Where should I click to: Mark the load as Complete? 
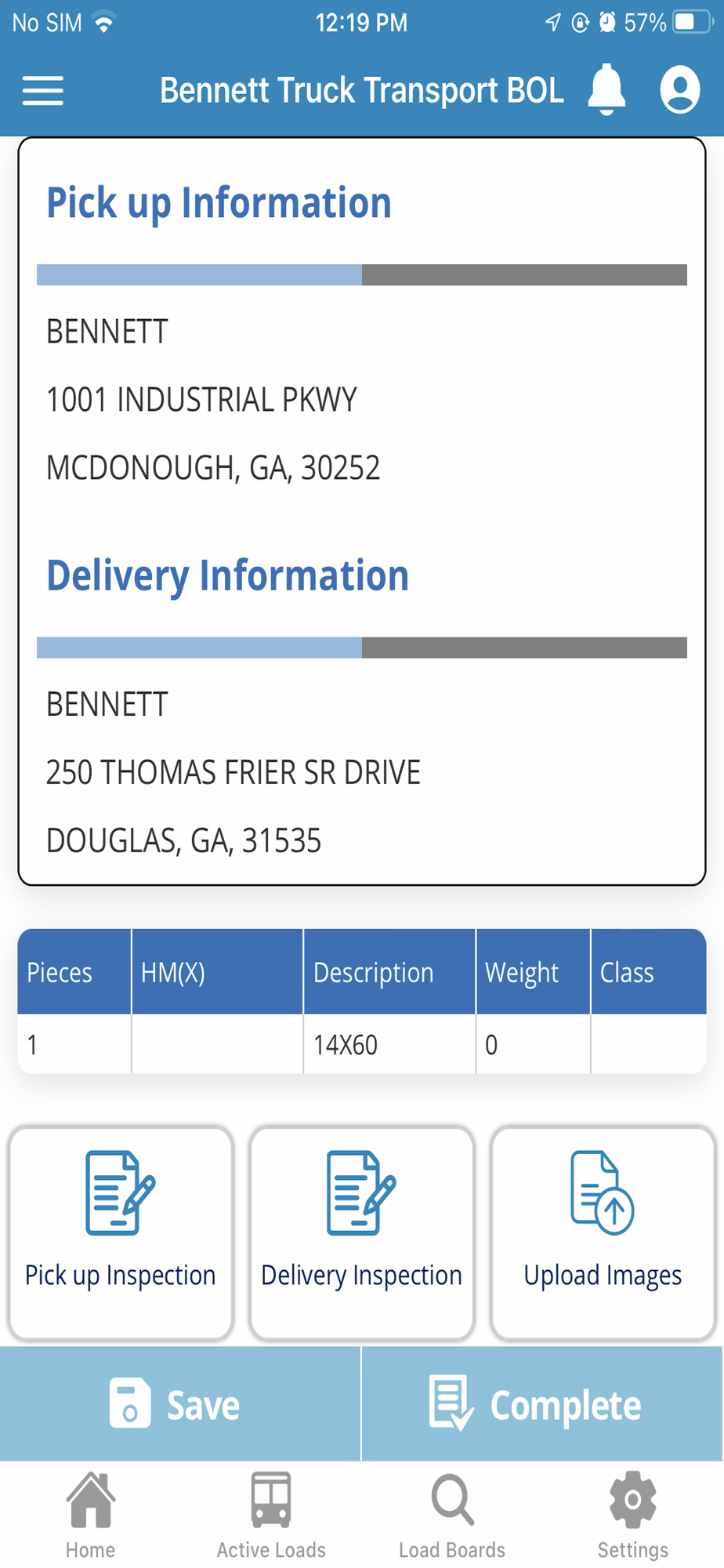[542, 1404]
